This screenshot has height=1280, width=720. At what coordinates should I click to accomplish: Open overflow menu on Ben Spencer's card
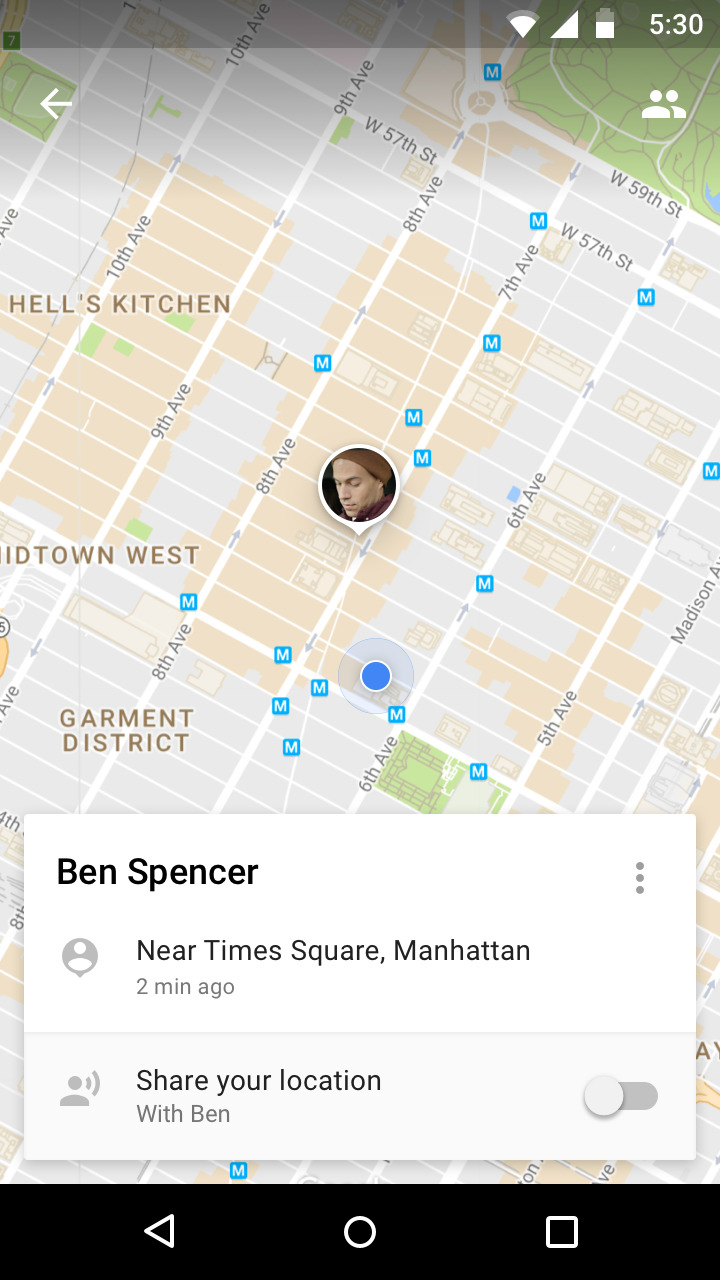[640, 878]
